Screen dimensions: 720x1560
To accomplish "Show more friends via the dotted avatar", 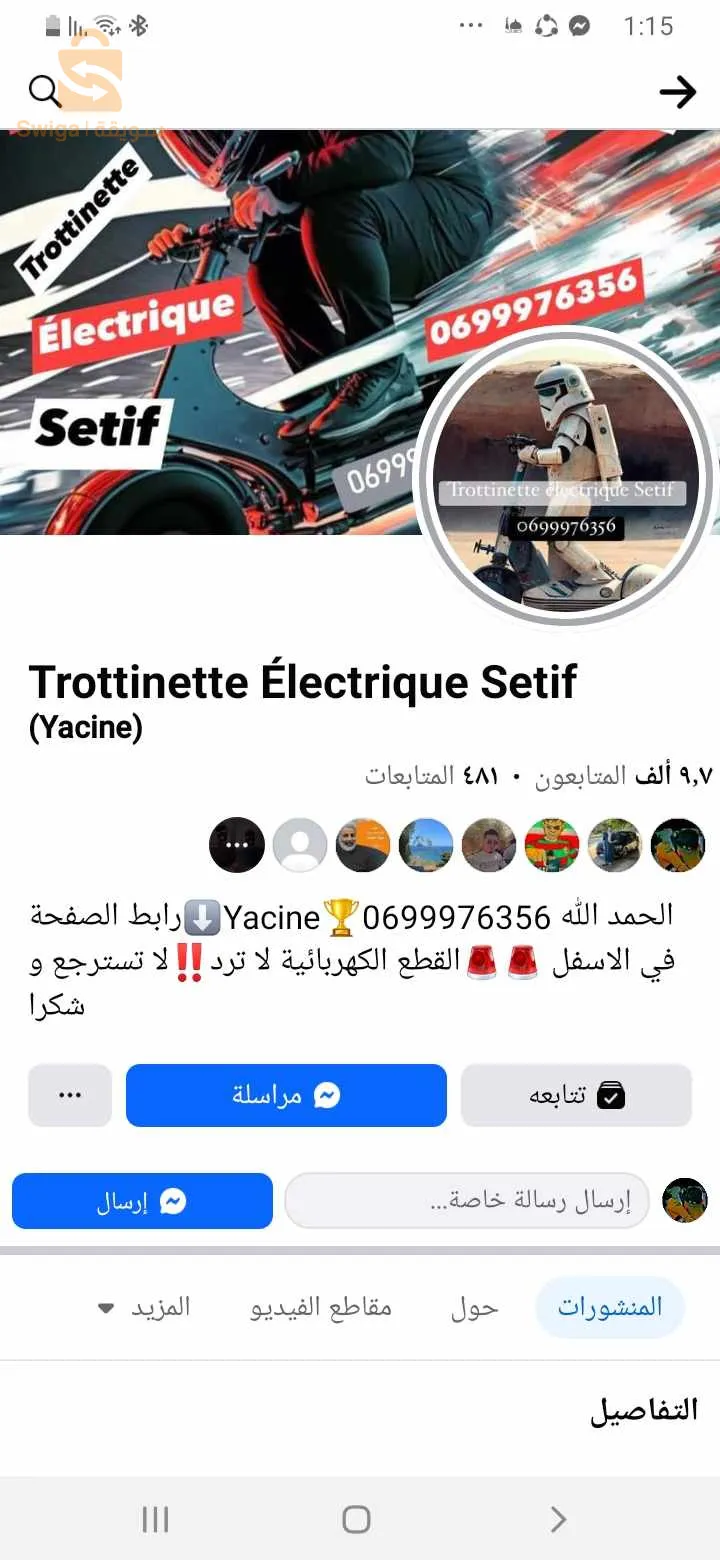I will pos(237,845).
